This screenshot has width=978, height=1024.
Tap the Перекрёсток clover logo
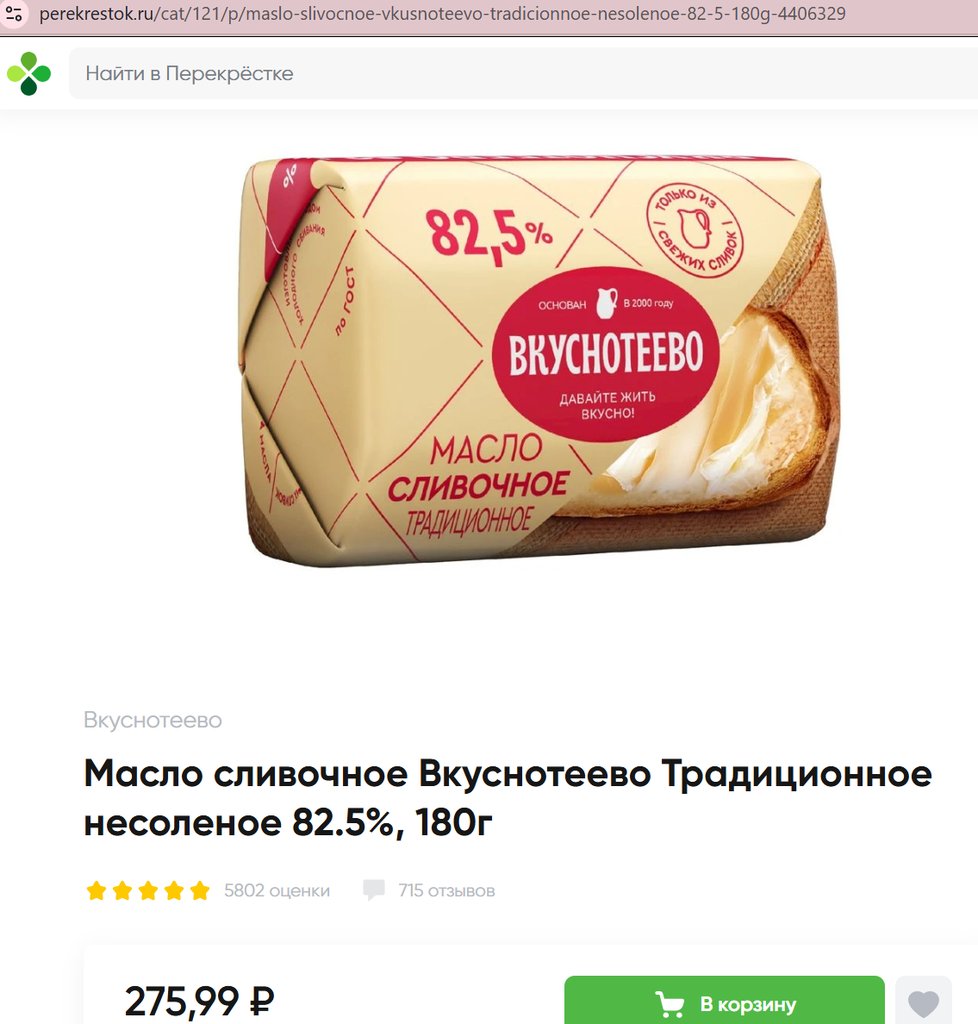28,73
